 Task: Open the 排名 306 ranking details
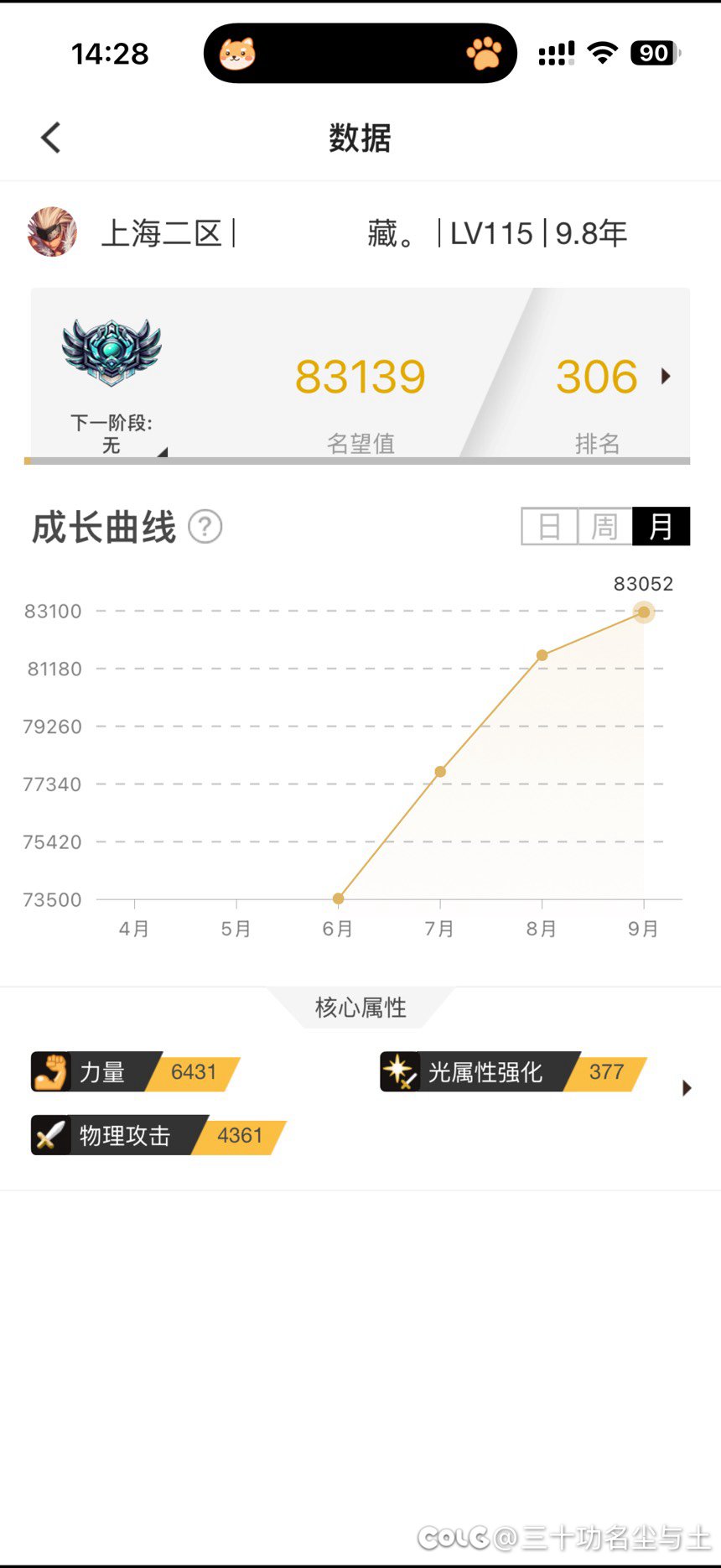coord(612,378)
